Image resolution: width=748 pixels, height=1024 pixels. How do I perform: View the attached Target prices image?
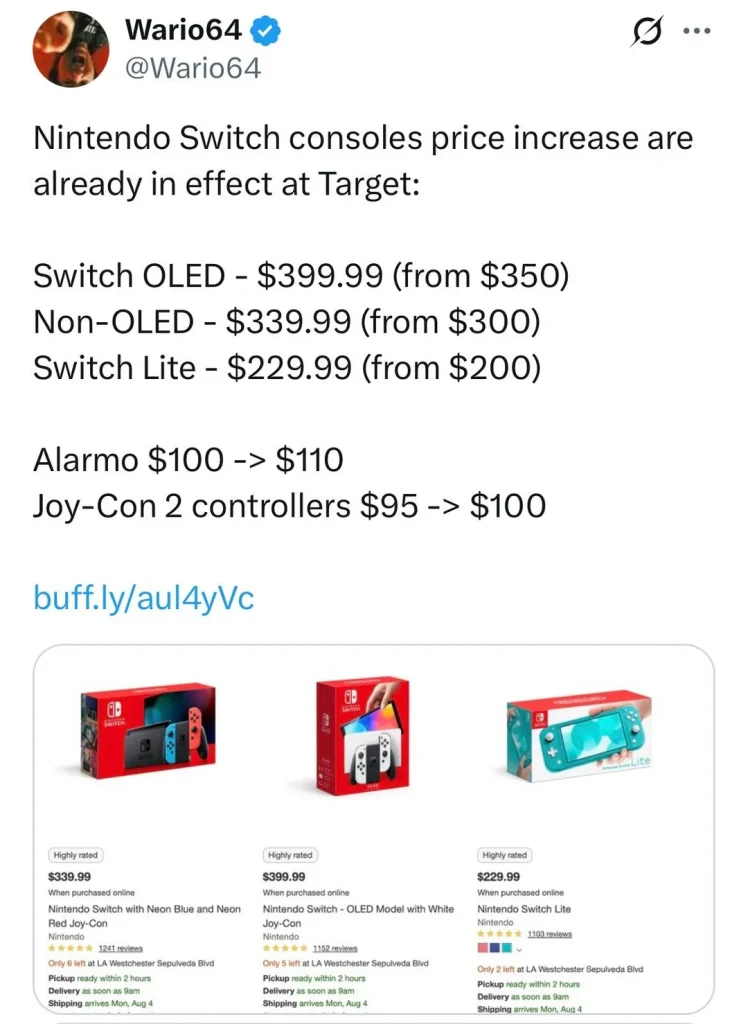[374, 828]
